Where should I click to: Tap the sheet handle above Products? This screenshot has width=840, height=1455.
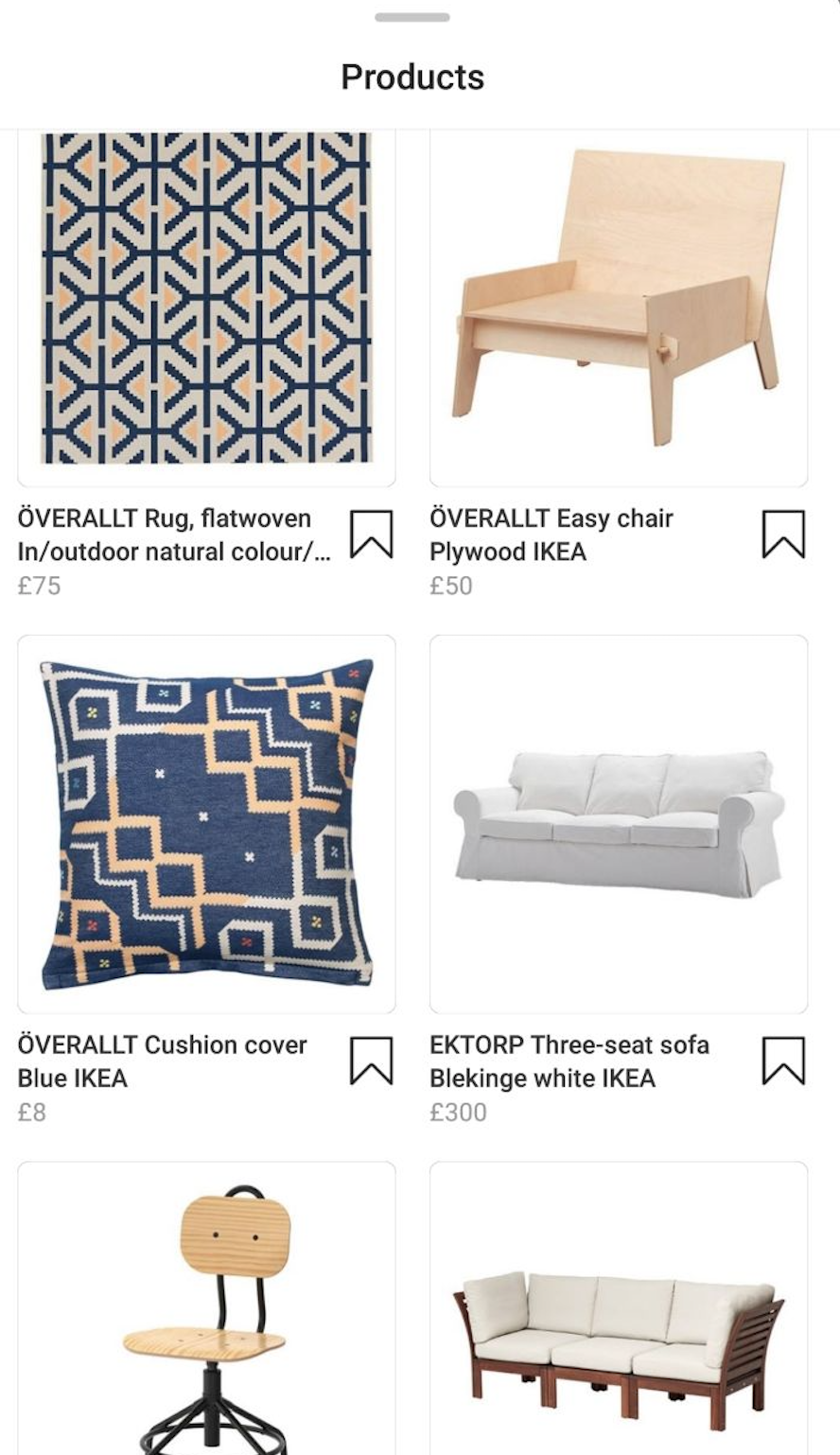412,17
